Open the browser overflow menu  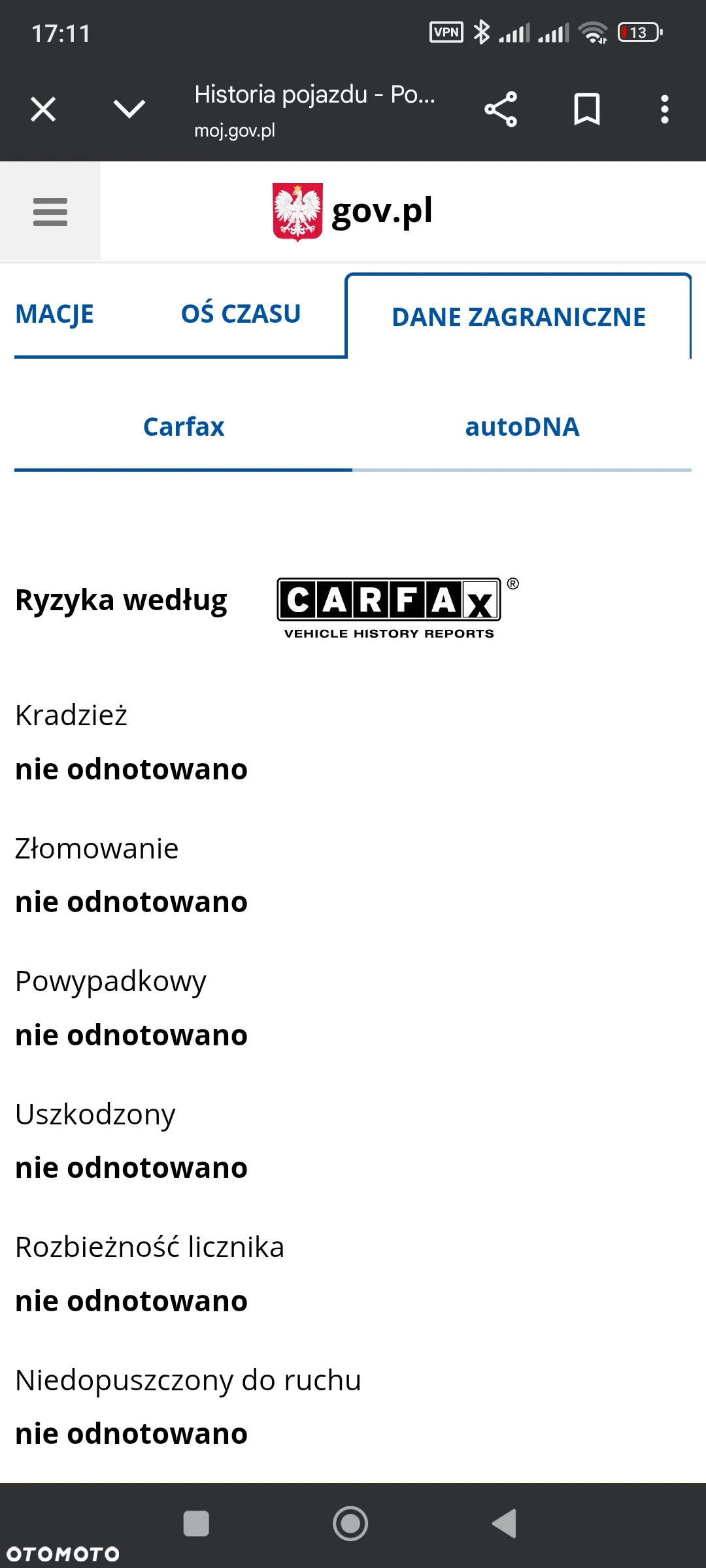664,109
